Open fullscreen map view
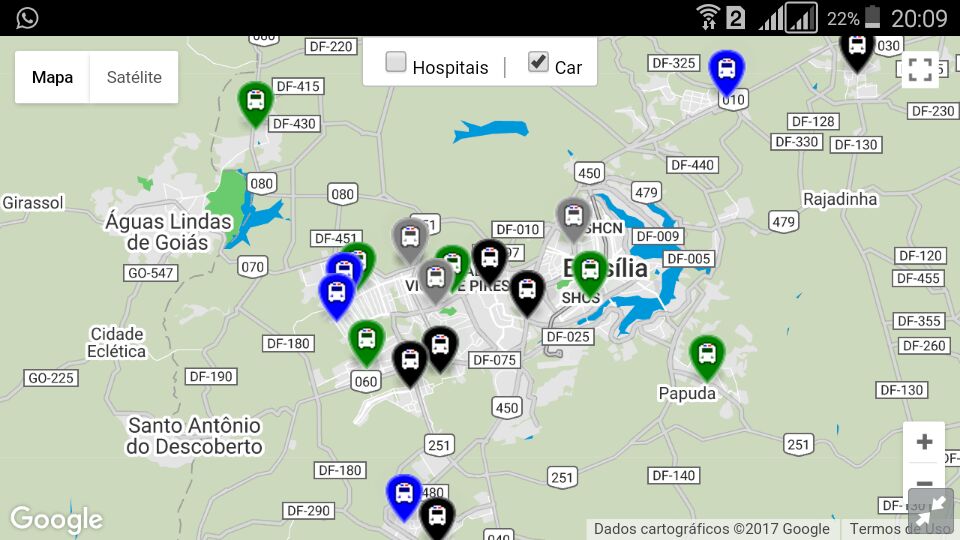This screenshot has width=960, height=540. pyautogui.click(x=920, y=70)
